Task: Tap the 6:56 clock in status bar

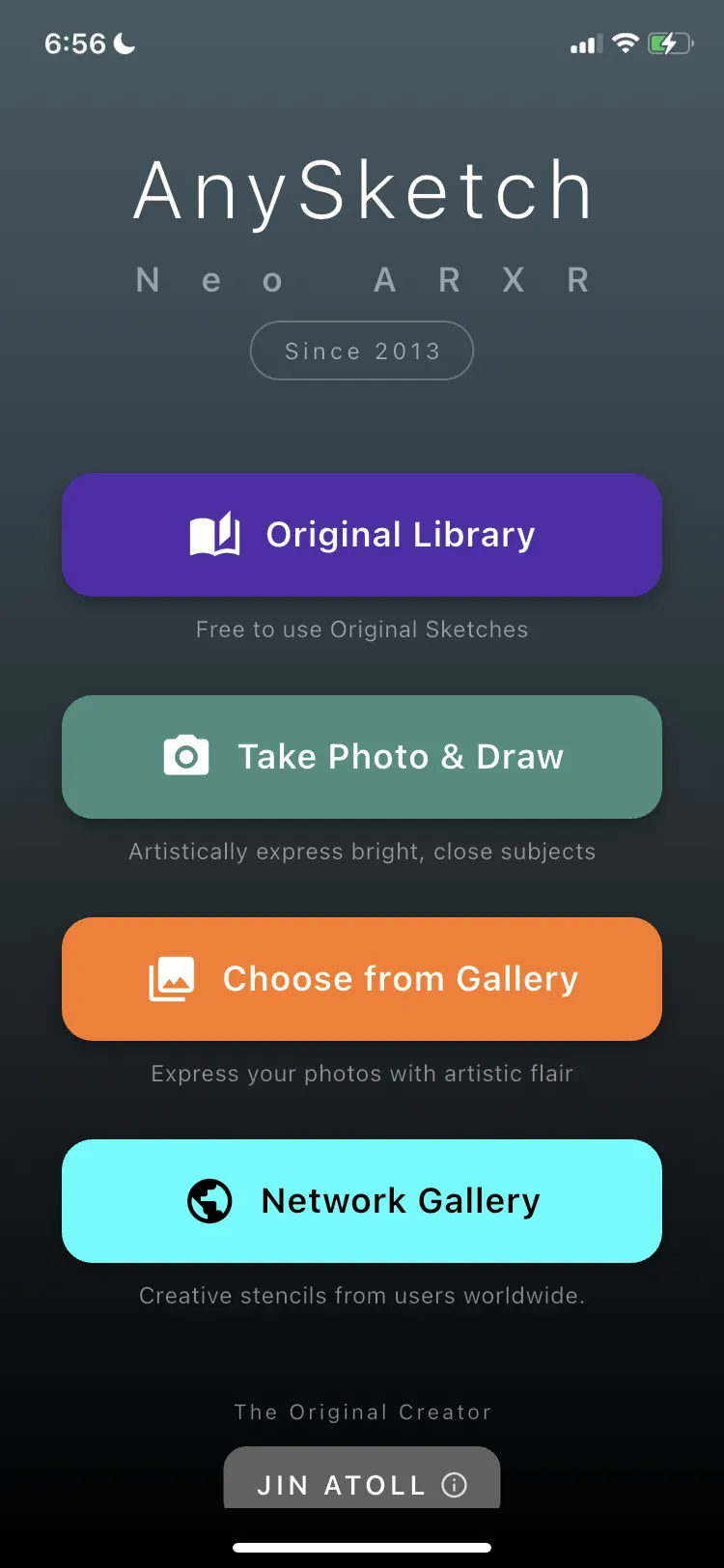Action: [x=75, y=43]
